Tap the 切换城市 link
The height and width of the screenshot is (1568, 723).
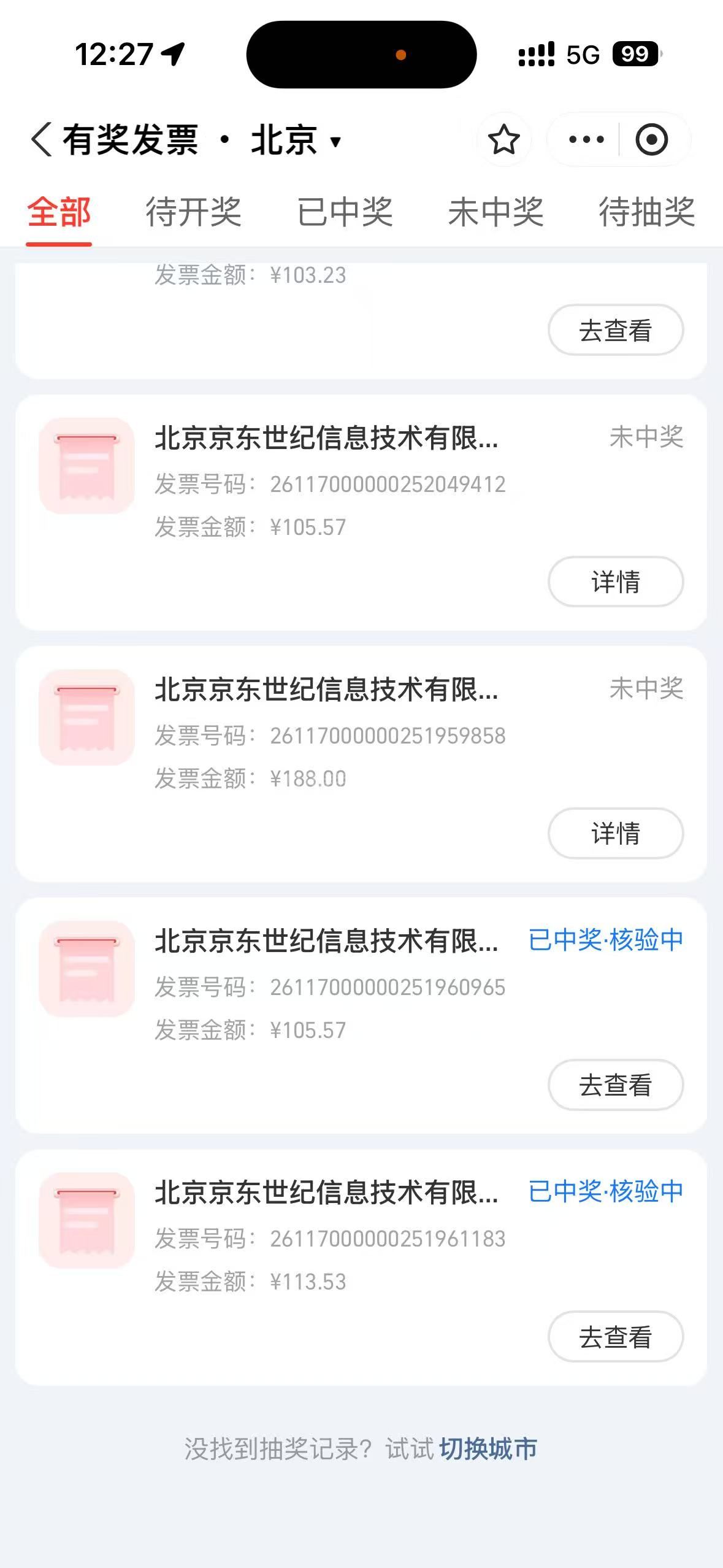488,1449
